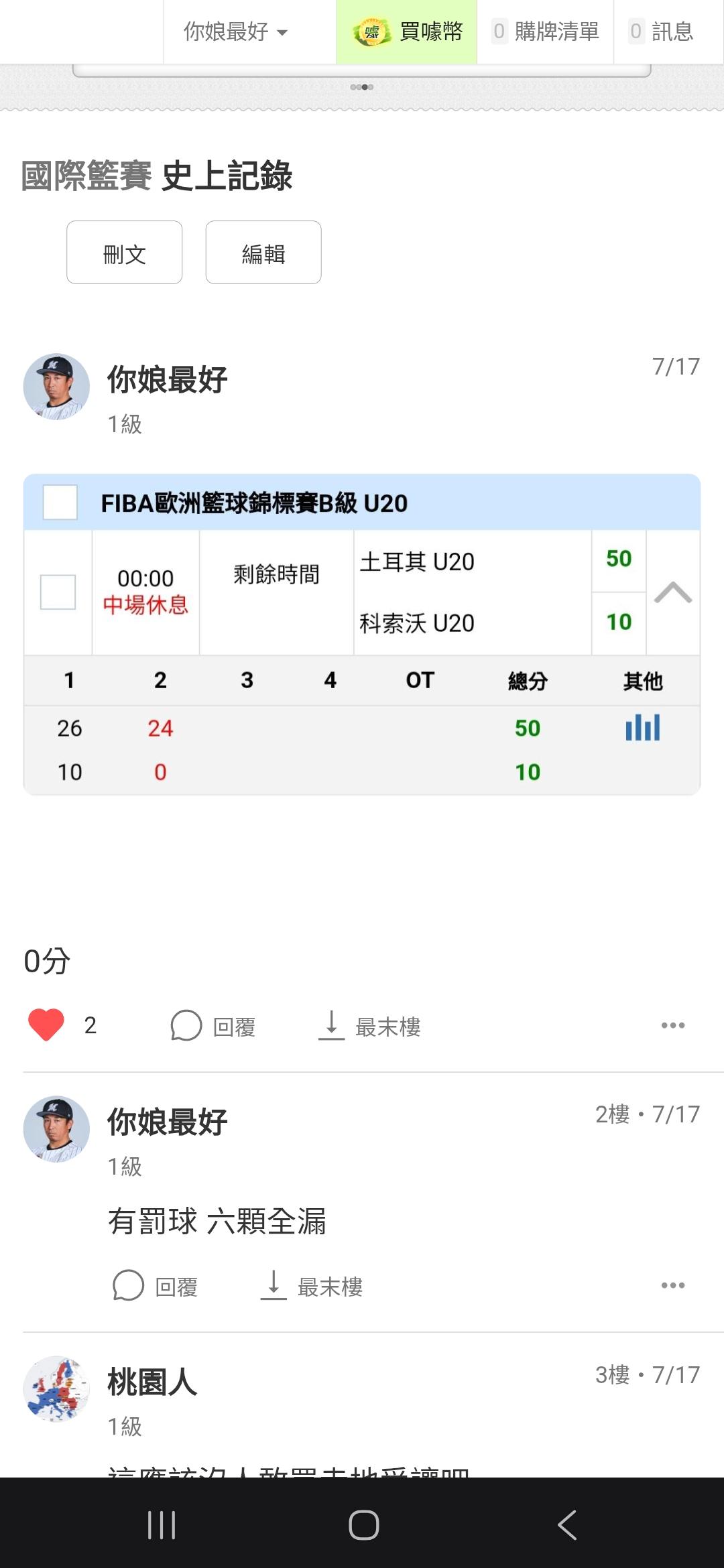Reply to the 有罰球 六顆全漏 comment
724x1568 pixels.
[156, 1286]
